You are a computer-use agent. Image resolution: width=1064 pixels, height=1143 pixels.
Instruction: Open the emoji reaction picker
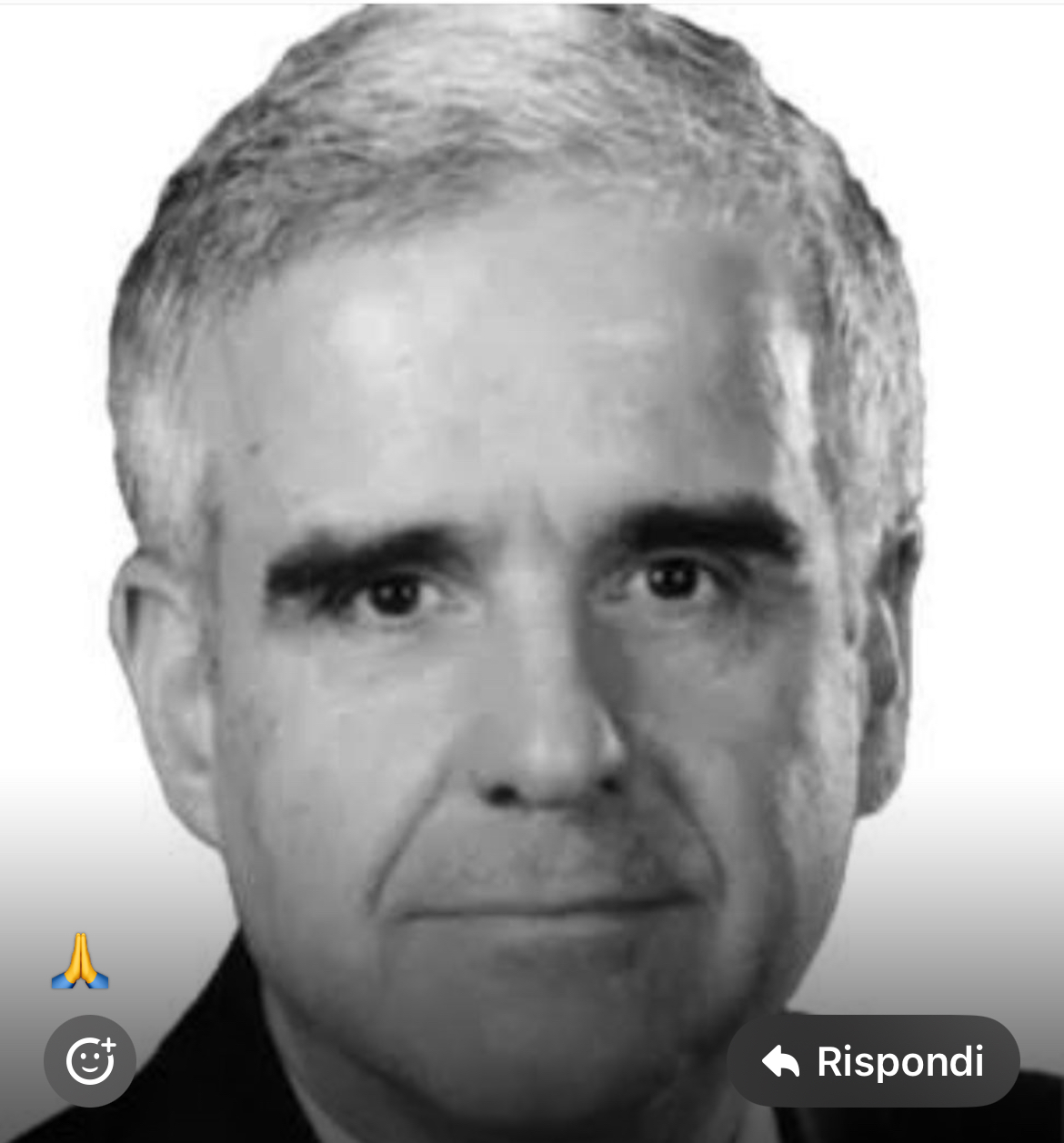coord(90,1061)
